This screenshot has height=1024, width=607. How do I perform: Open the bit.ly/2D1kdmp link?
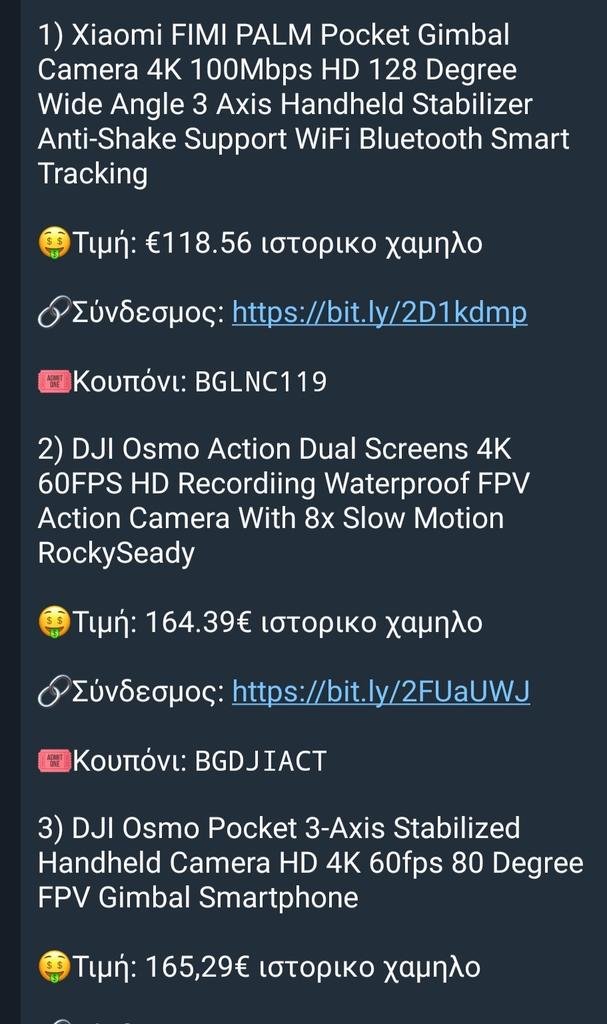click(x=379, y=313)
